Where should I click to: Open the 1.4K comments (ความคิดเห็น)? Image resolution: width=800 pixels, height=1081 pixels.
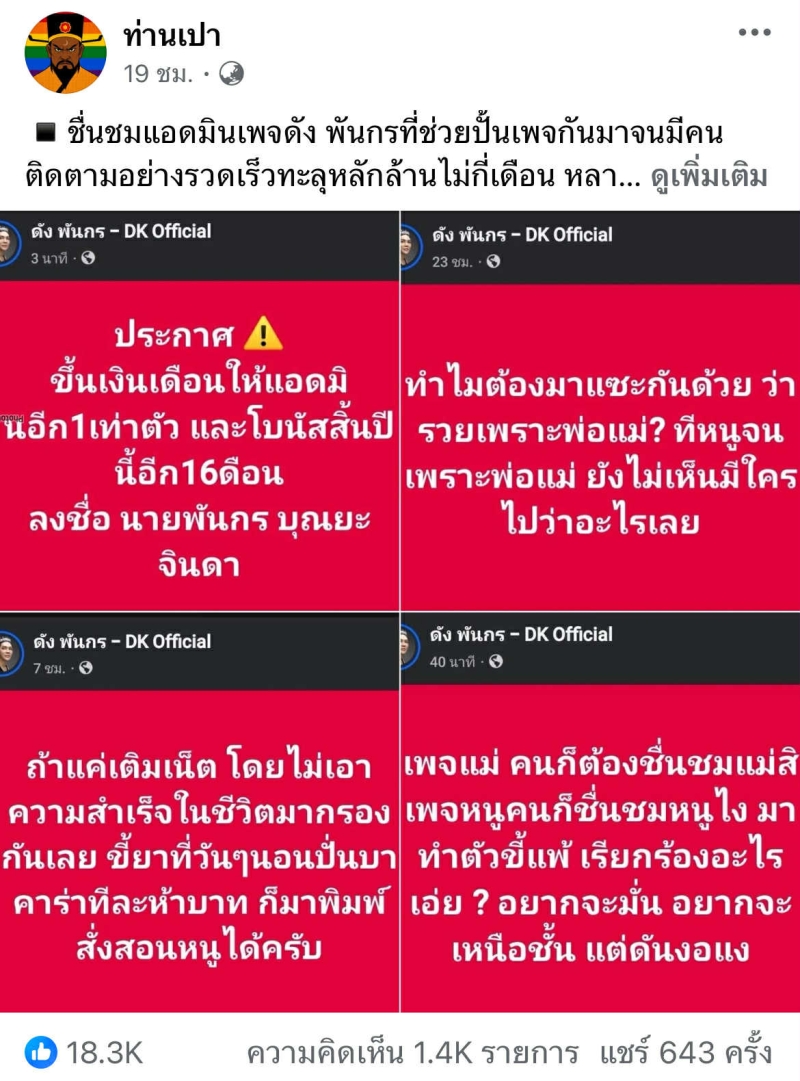pyautogui.click(x=412, y=1052)
